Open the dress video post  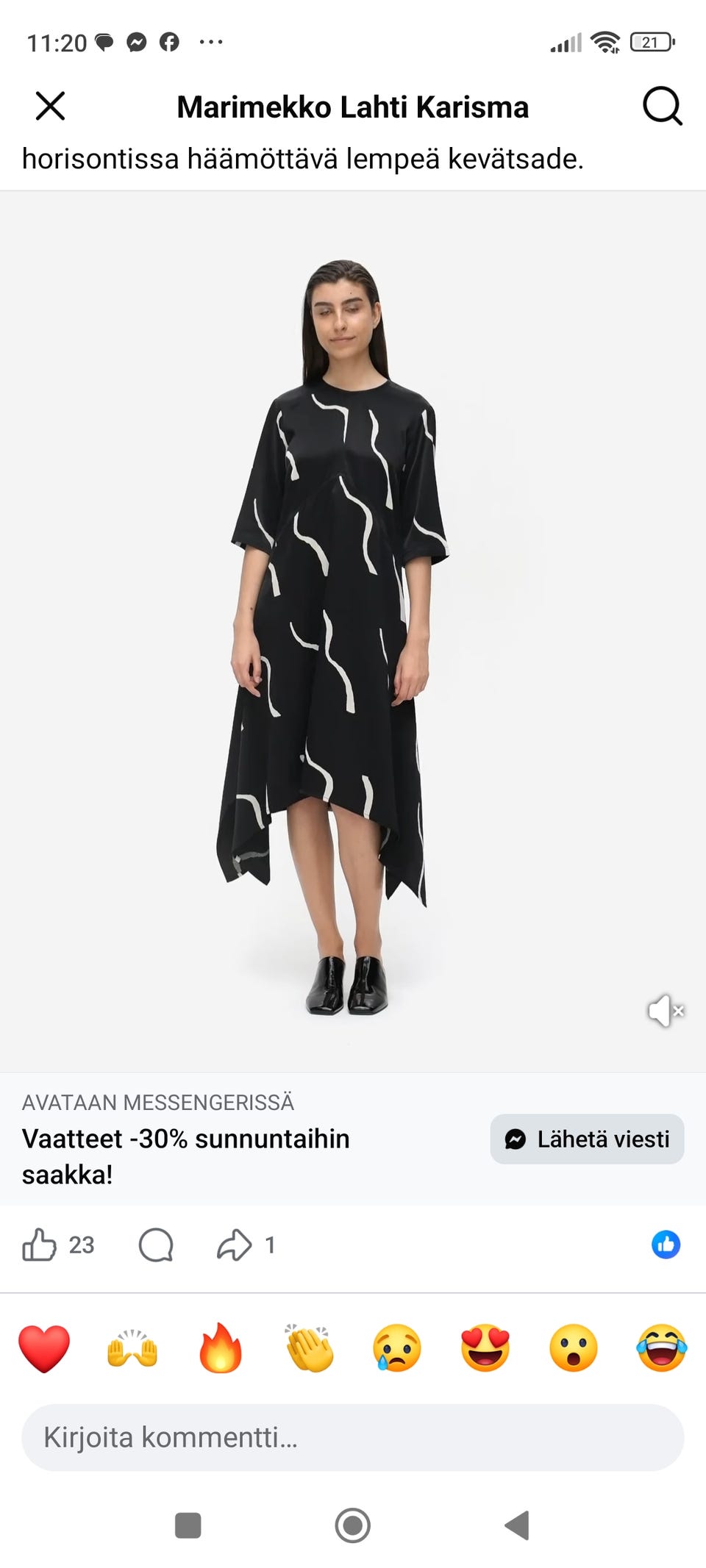353,631
